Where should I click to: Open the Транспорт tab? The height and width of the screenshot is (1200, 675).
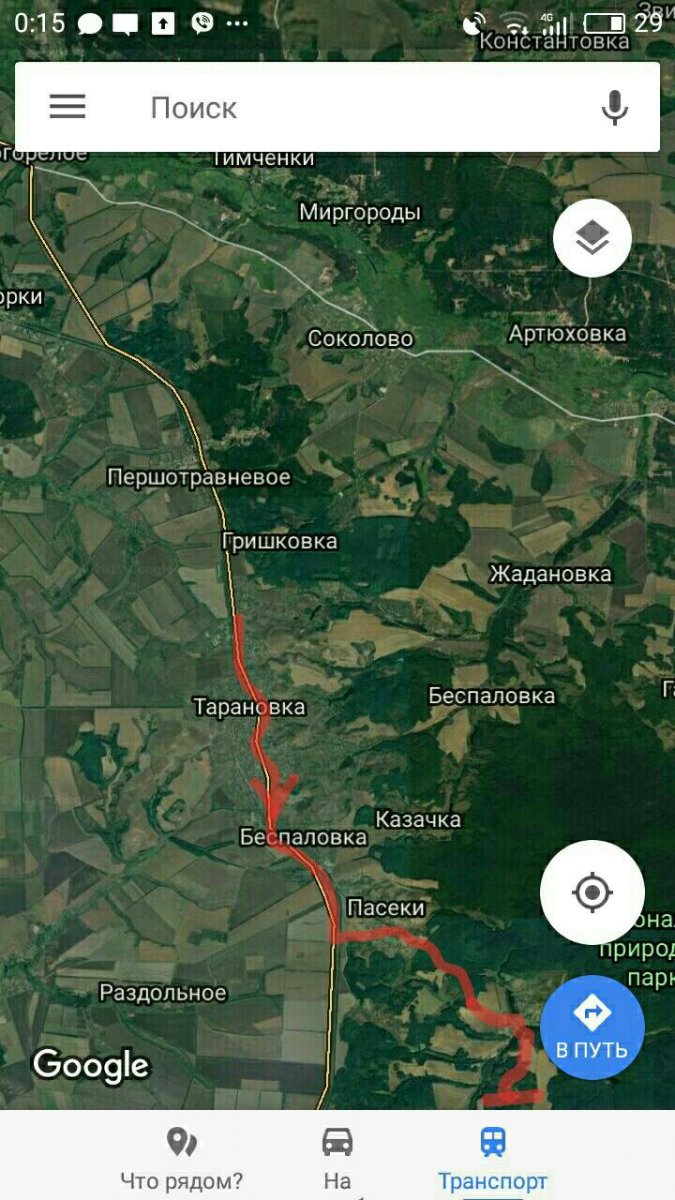coord(493,1157)
